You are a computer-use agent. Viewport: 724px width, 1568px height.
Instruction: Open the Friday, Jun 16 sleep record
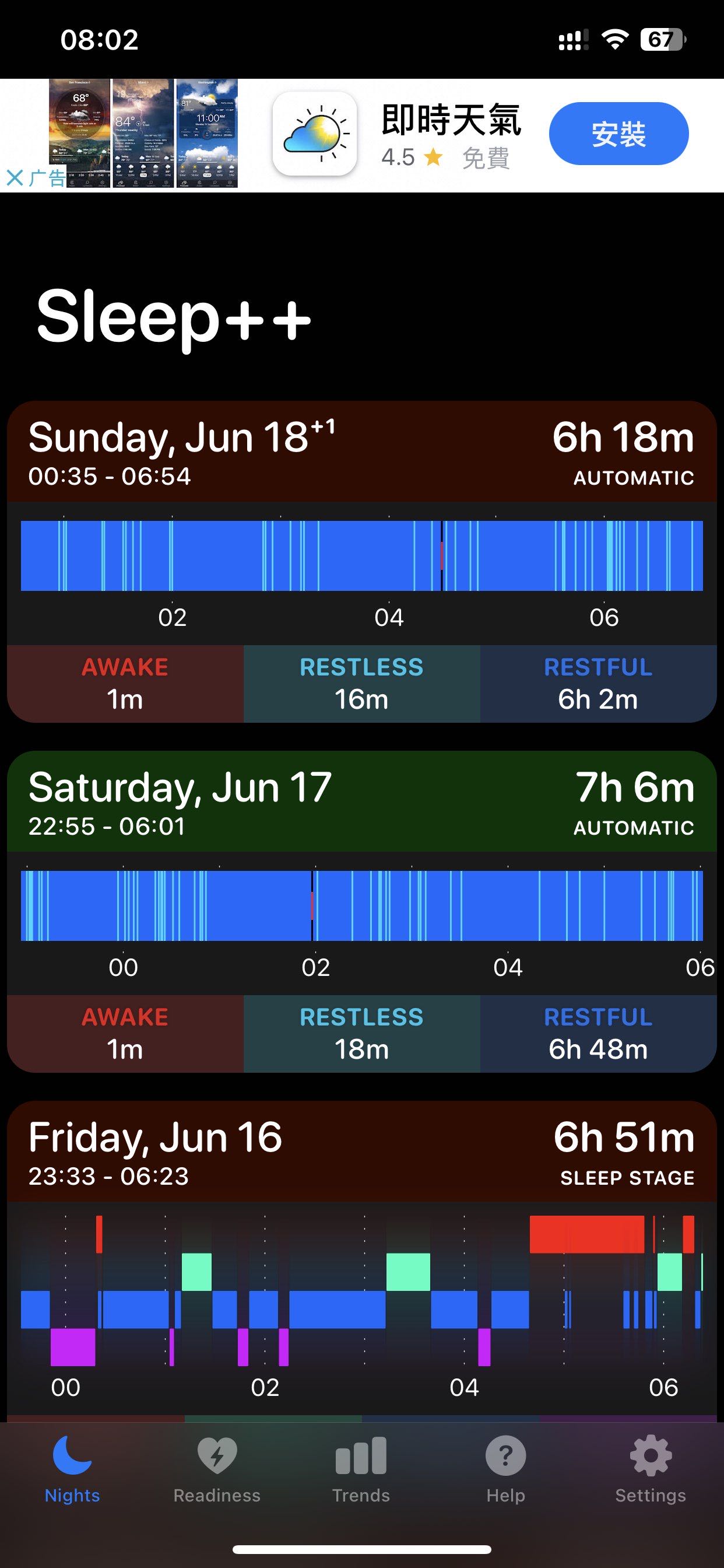(361, 1261)
